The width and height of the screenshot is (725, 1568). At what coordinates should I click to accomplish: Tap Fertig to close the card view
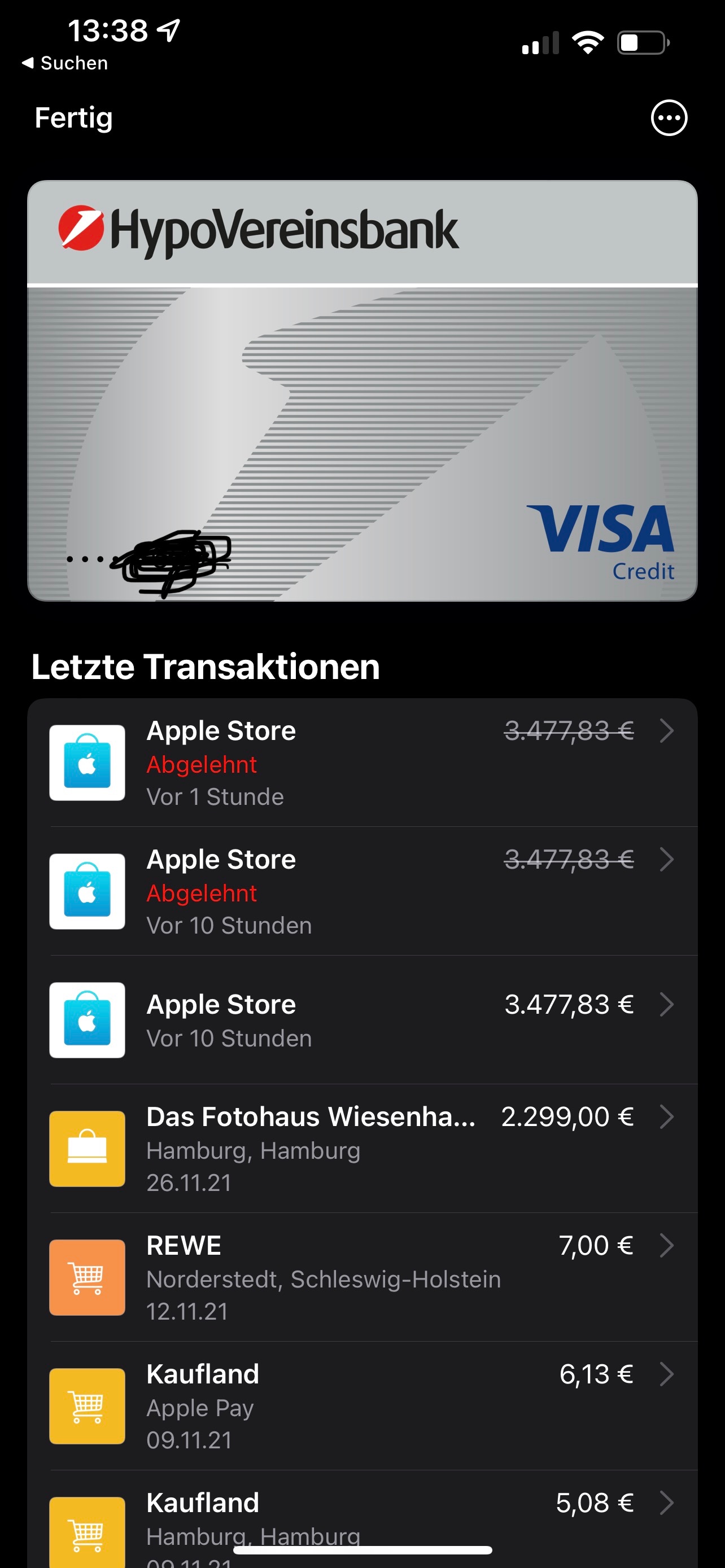73,118
